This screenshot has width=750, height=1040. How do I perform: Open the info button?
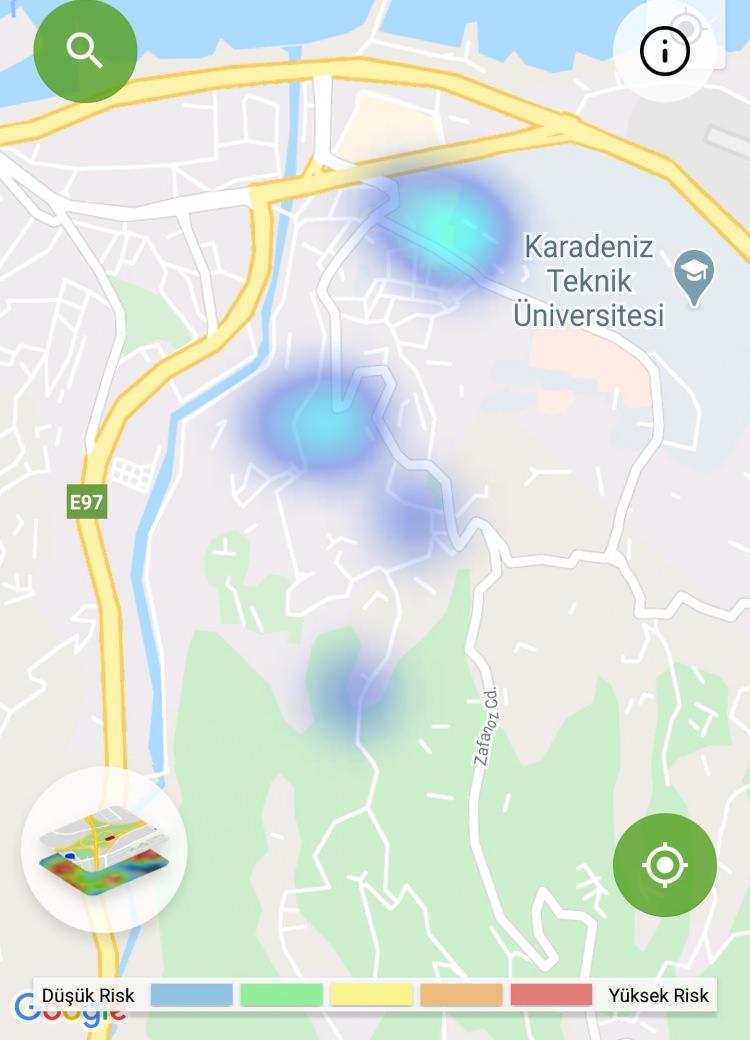tap(665, 51)
